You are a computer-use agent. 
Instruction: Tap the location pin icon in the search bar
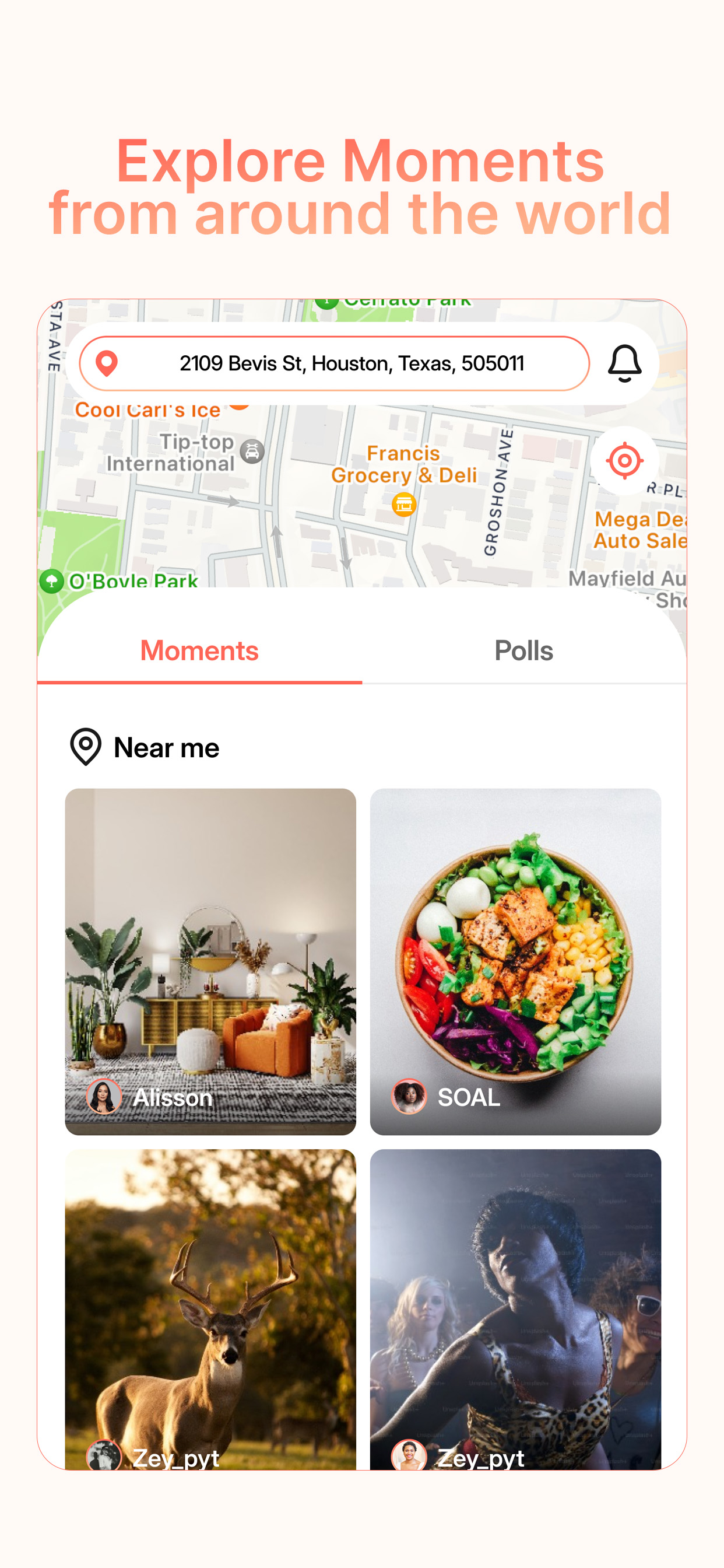click(106, 364)
